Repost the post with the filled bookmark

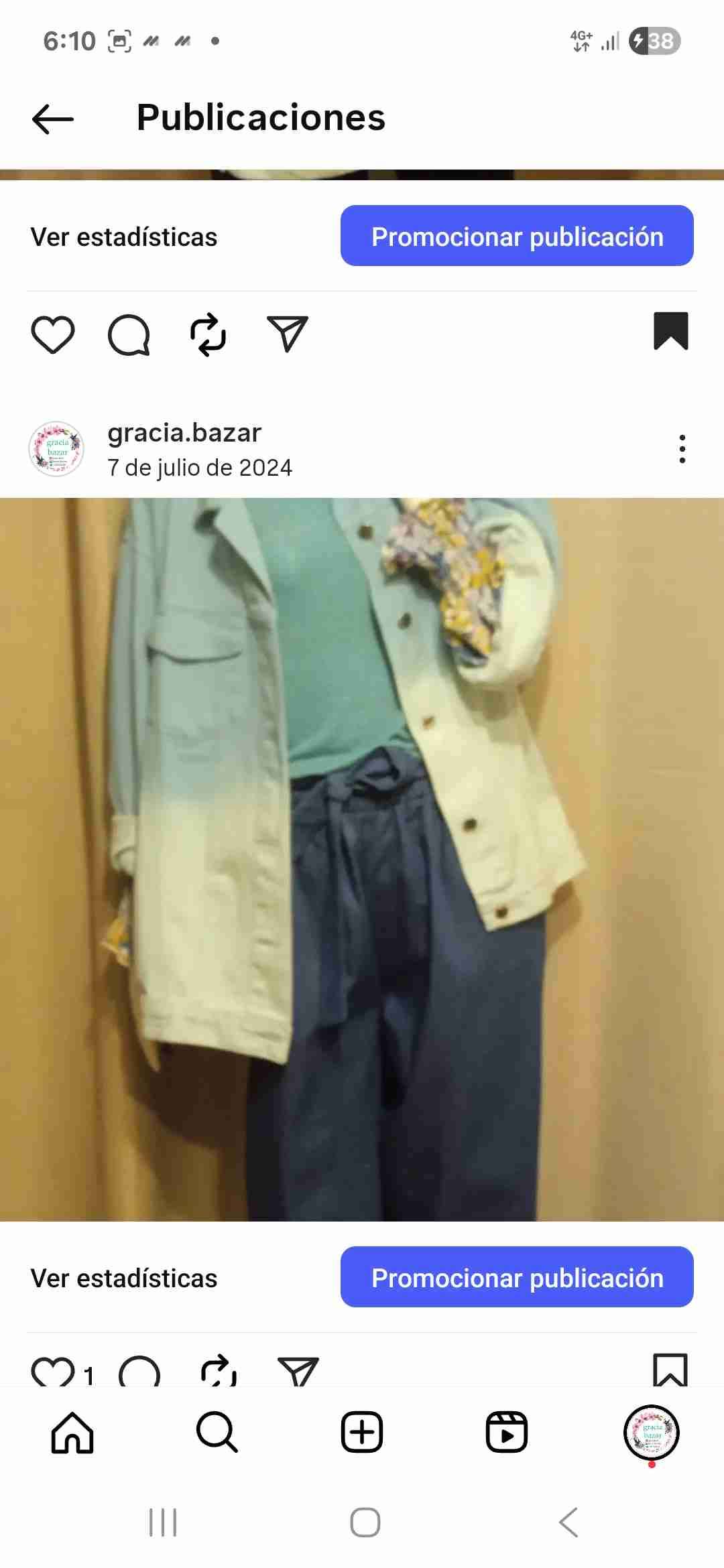point(208,334)
